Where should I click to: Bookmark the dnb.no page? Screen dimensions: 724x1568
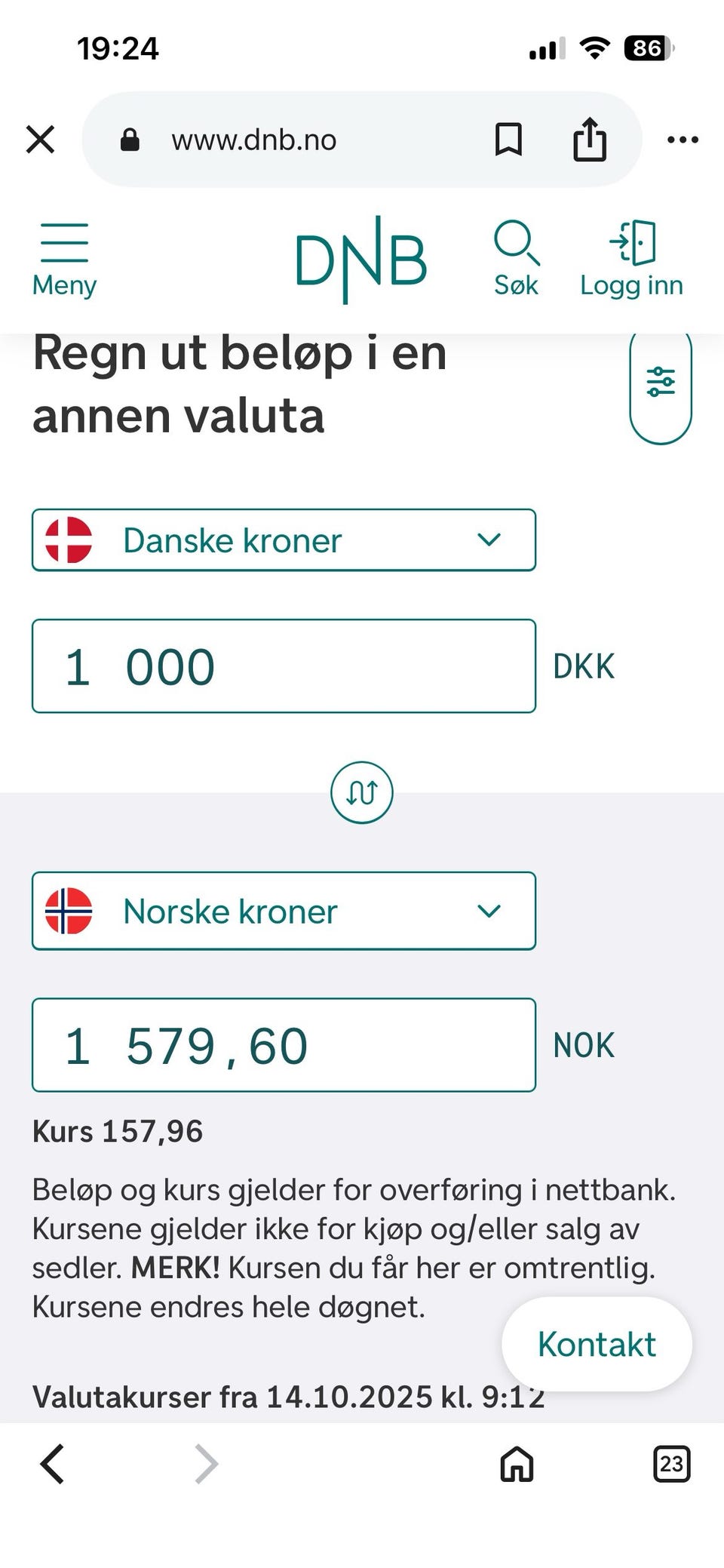point(508,140)
